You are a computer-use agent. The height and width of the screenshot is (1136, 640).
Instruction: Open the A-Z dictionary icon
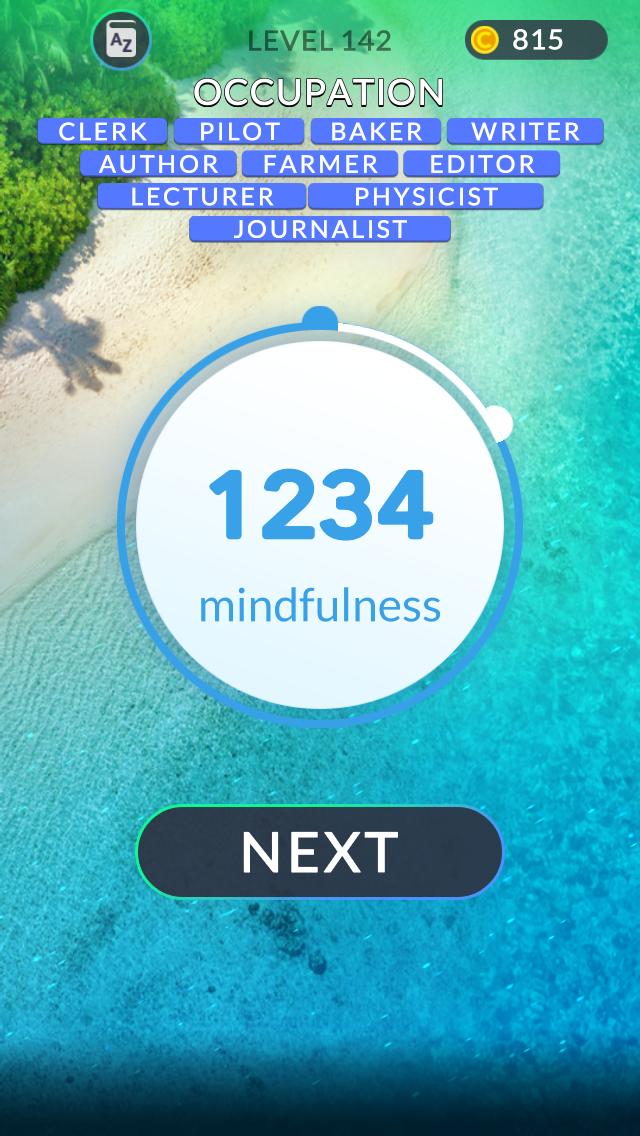click(121, 41)
